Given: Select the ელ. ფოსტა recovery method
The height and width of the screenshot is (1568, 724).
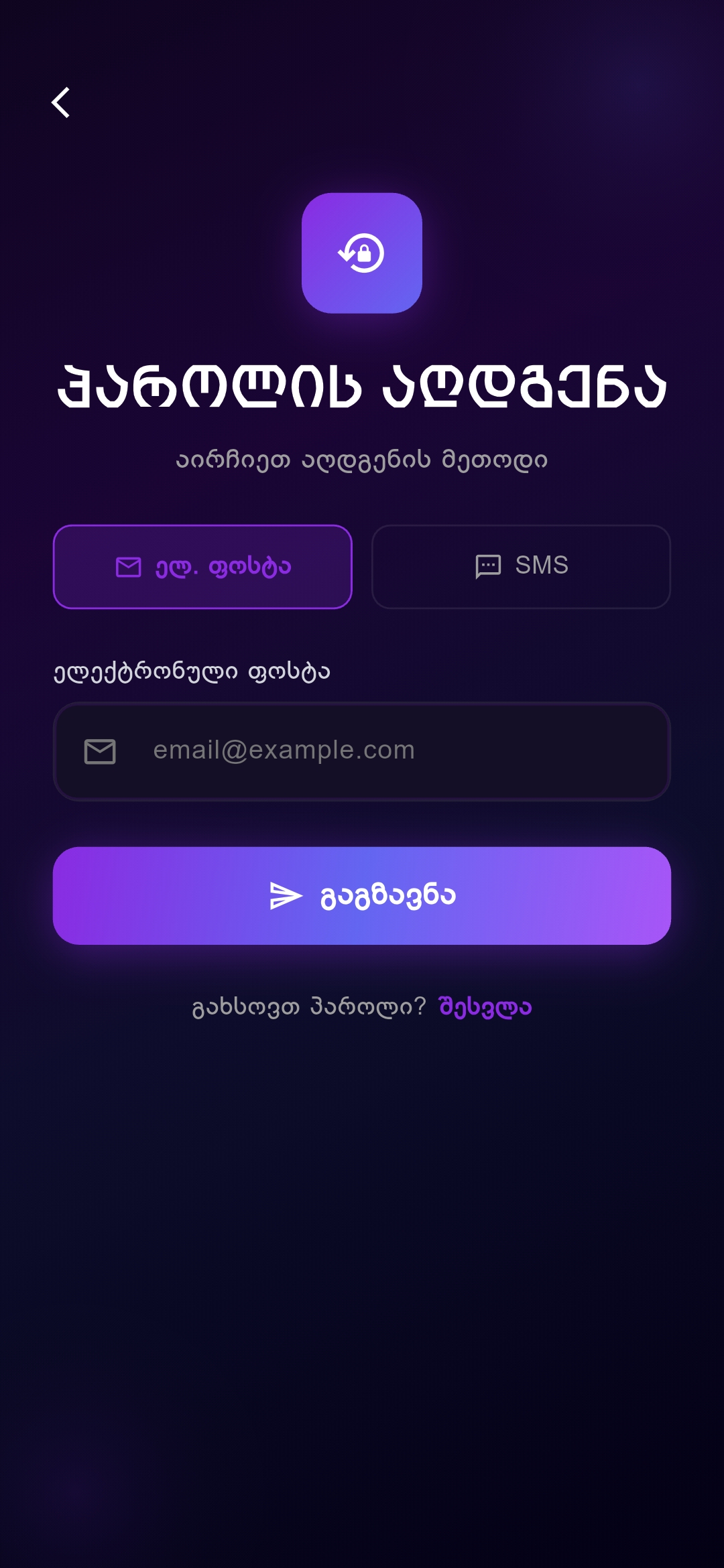Looking at the screenshot, I should click(x=202, y=567).
